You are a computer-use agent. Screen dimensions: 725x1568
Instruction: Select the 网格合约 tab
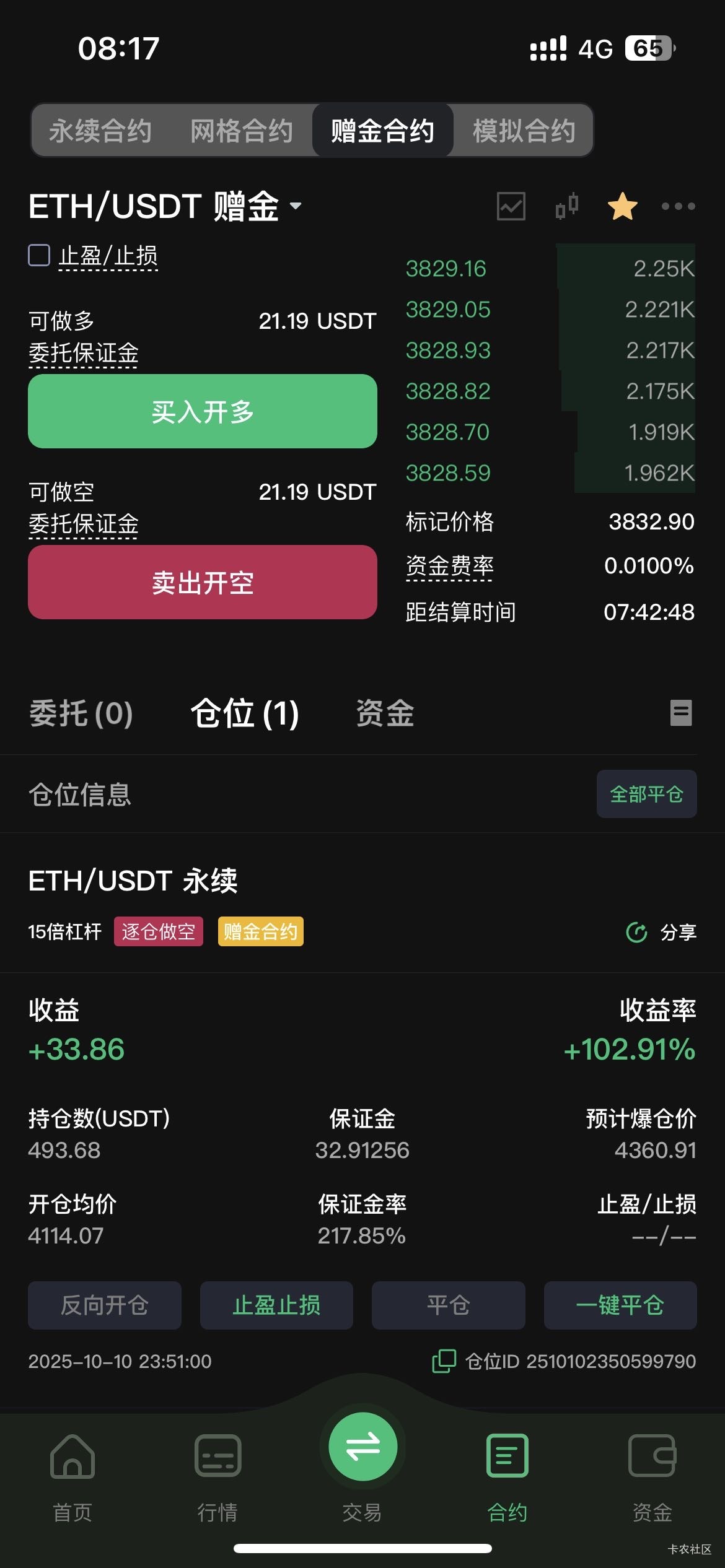(242, 131)
